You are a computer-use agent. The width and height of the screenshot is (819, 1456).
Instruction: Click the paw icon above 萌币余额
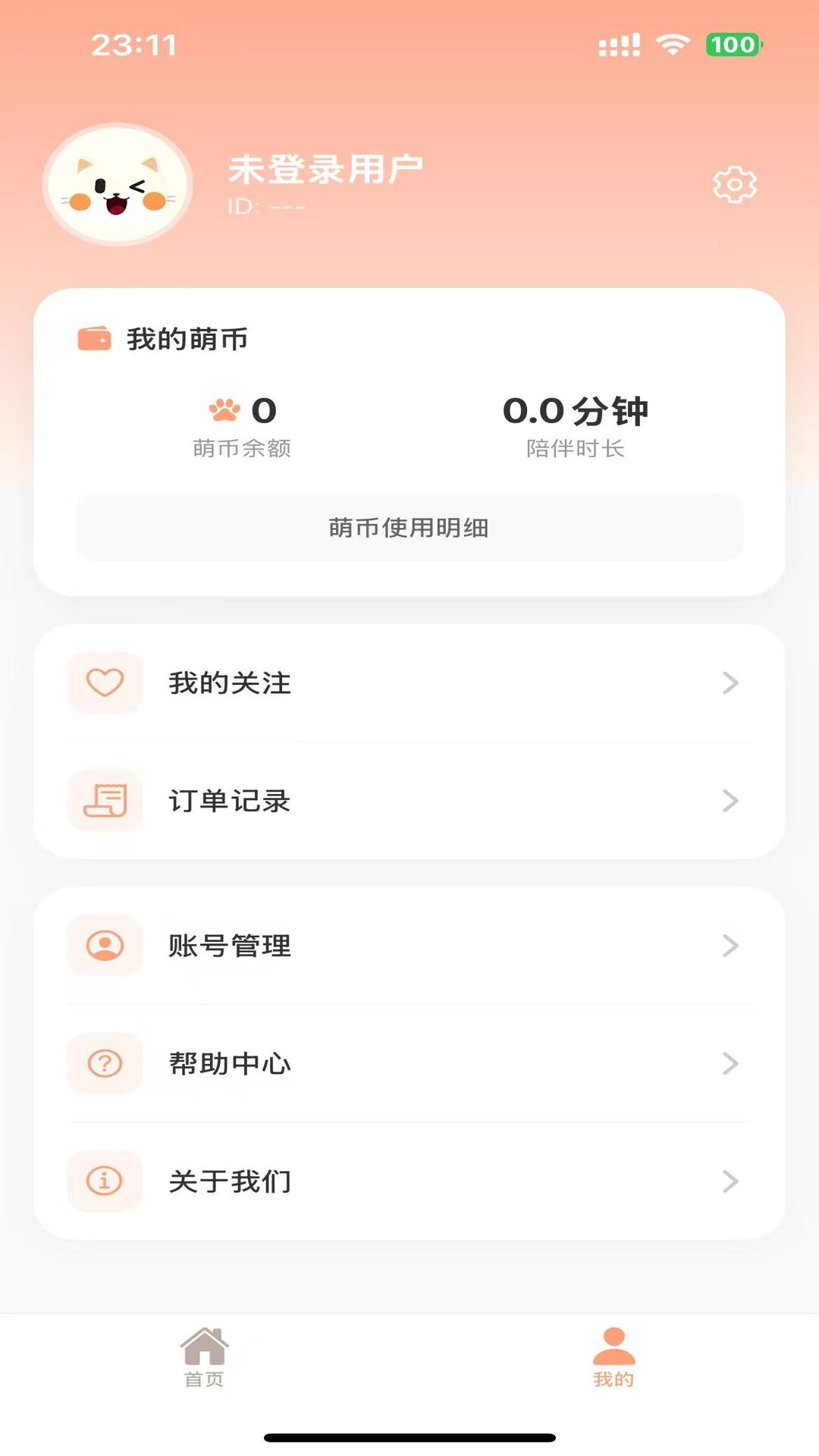point(224,409)
